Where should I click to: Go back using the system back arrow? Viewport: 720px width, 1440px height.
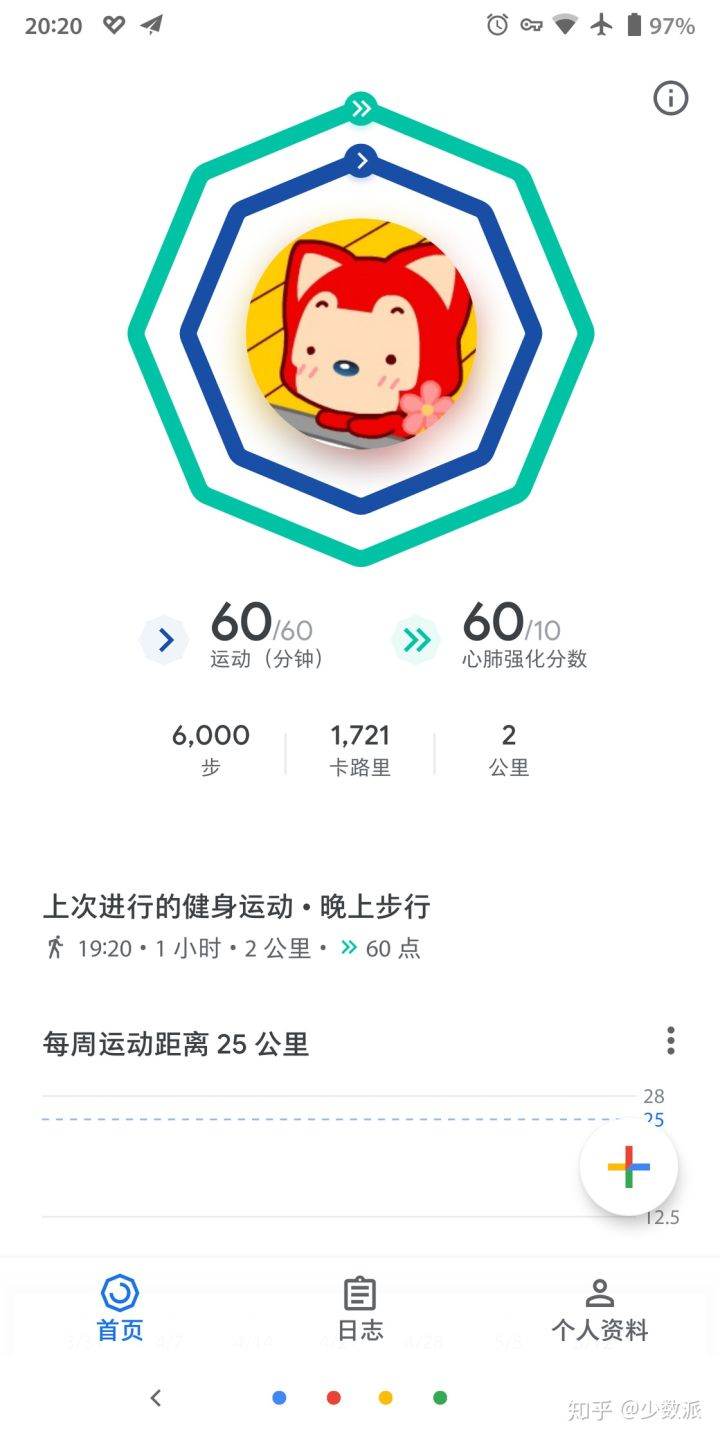(156, 1398)
